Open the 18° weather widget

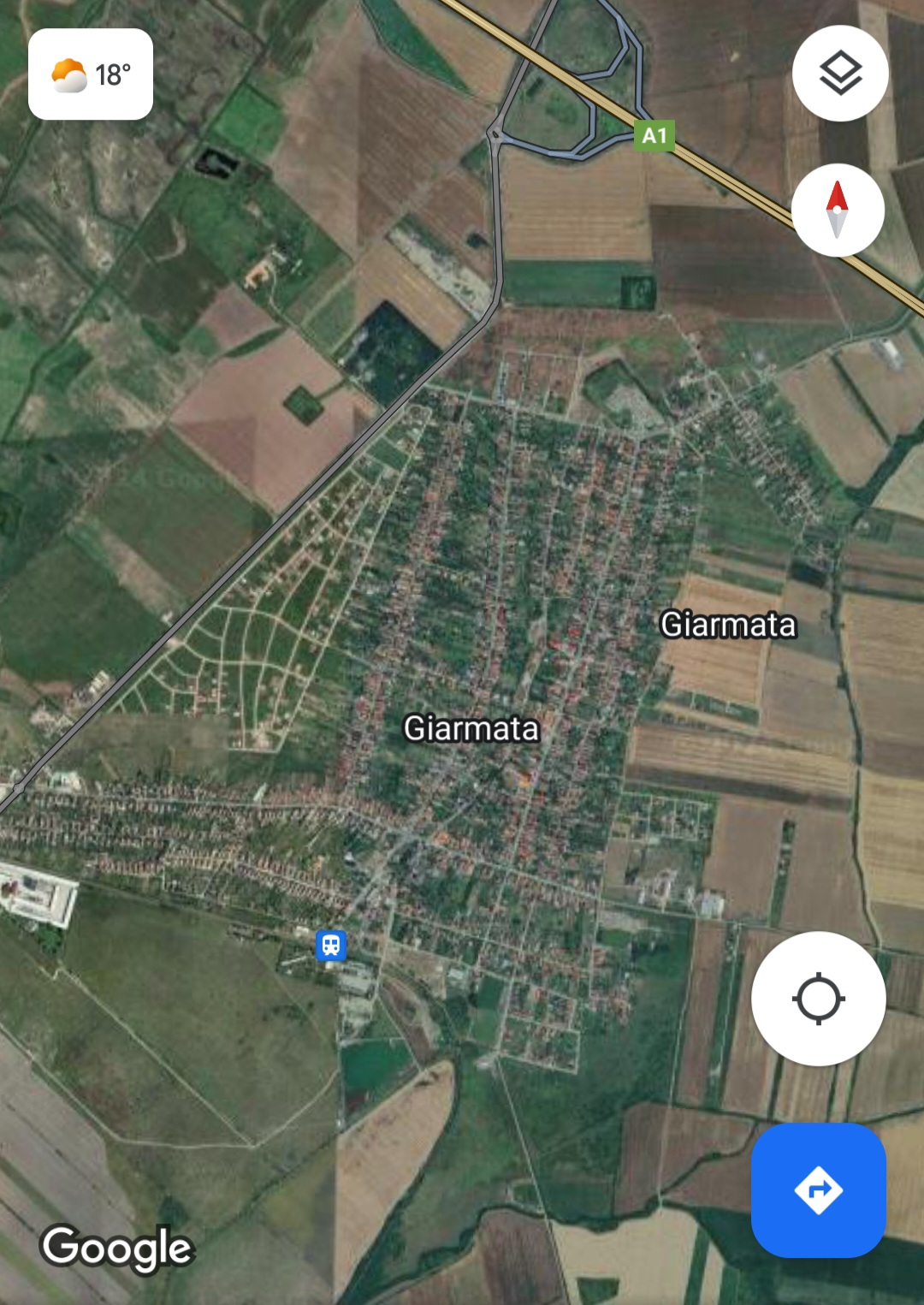pyautogui.click(x=91, y=74)
